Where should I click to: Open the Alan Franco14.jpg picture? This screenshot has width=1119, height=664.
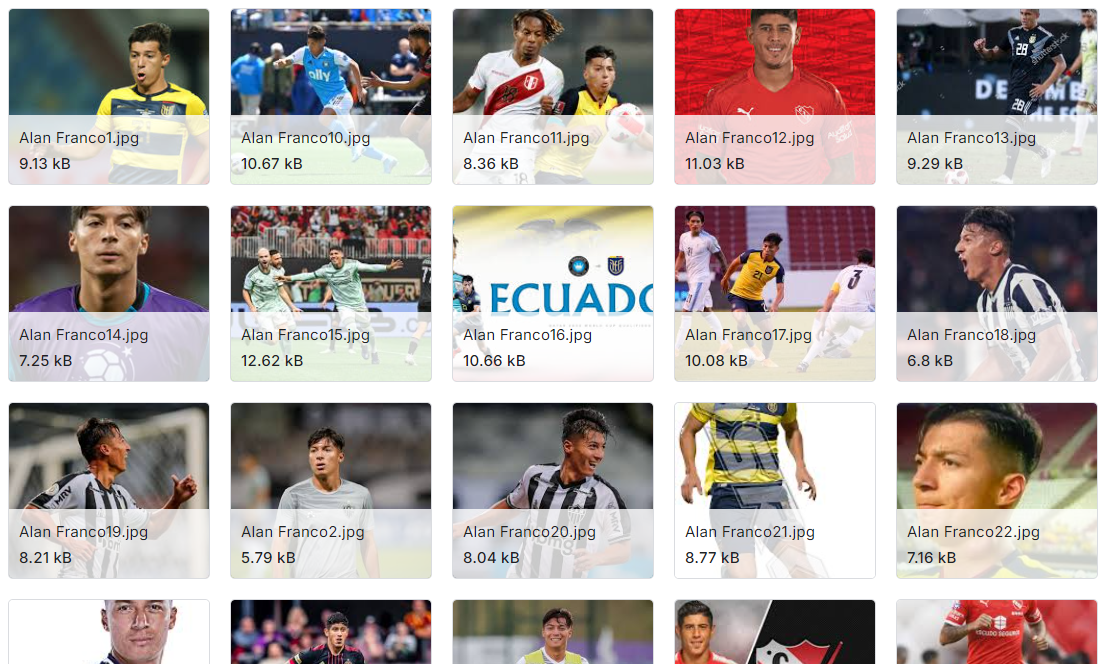coord(109,293)
